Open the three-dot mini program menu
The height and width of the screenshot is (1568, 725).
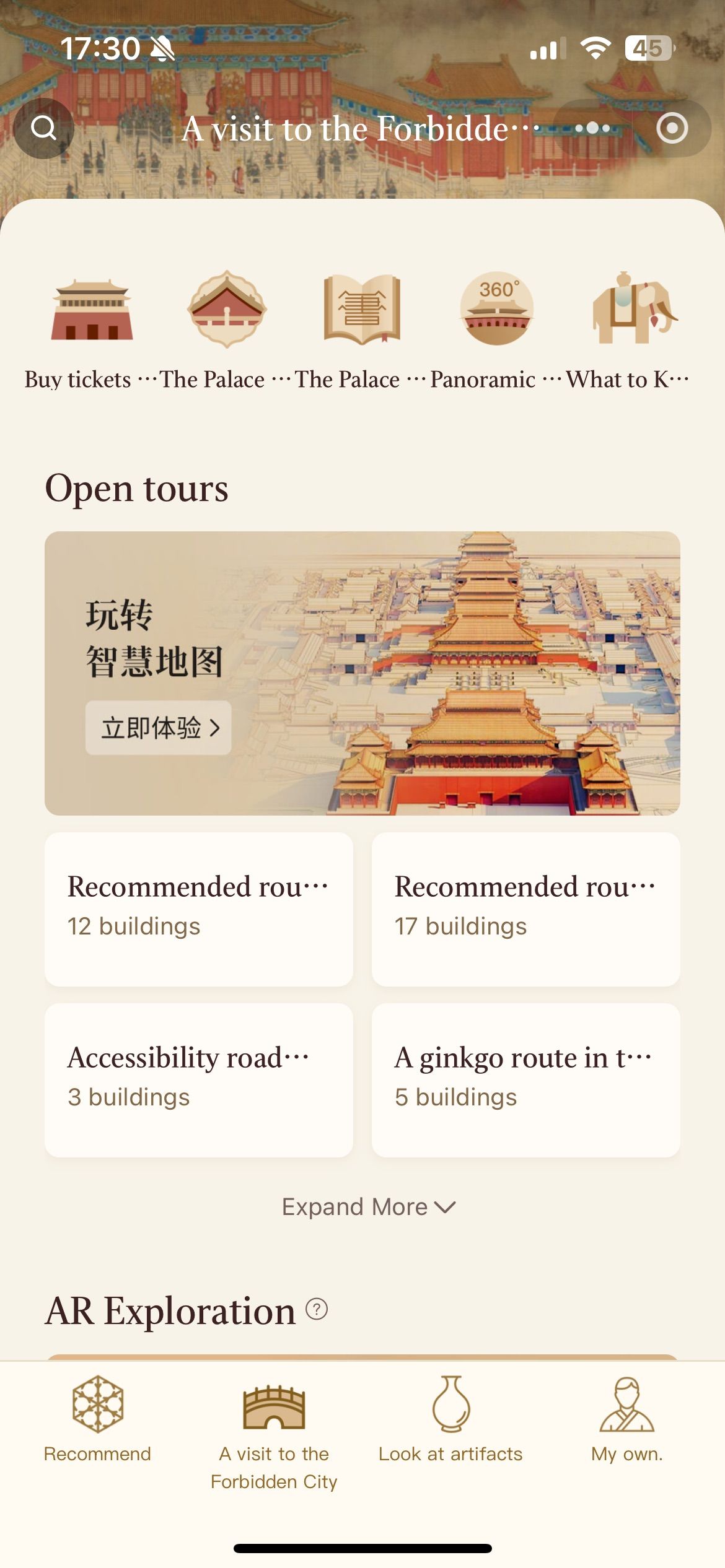592,128
